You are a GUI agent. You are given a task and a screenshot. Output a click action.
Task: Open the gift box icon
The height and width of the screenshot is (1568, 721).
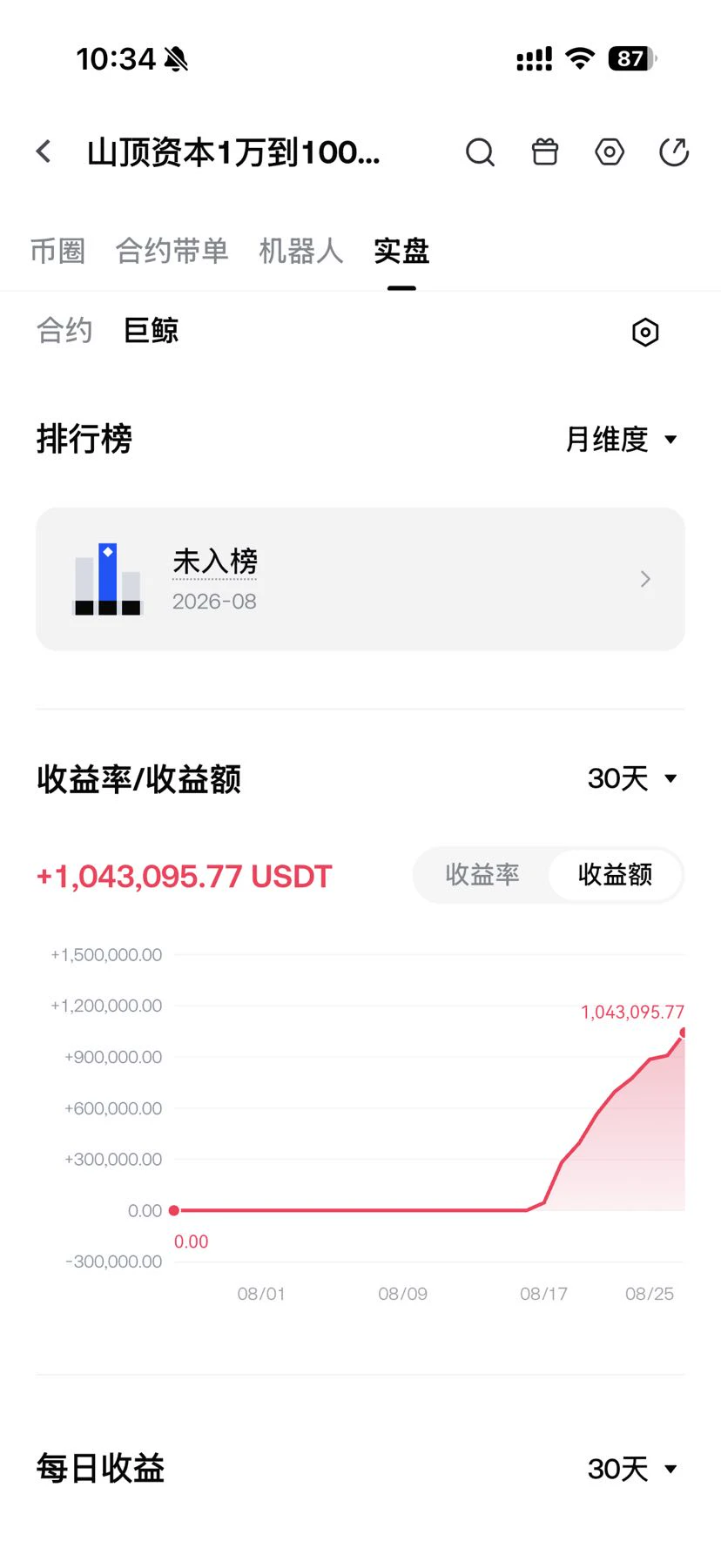[x=545, y=152]
